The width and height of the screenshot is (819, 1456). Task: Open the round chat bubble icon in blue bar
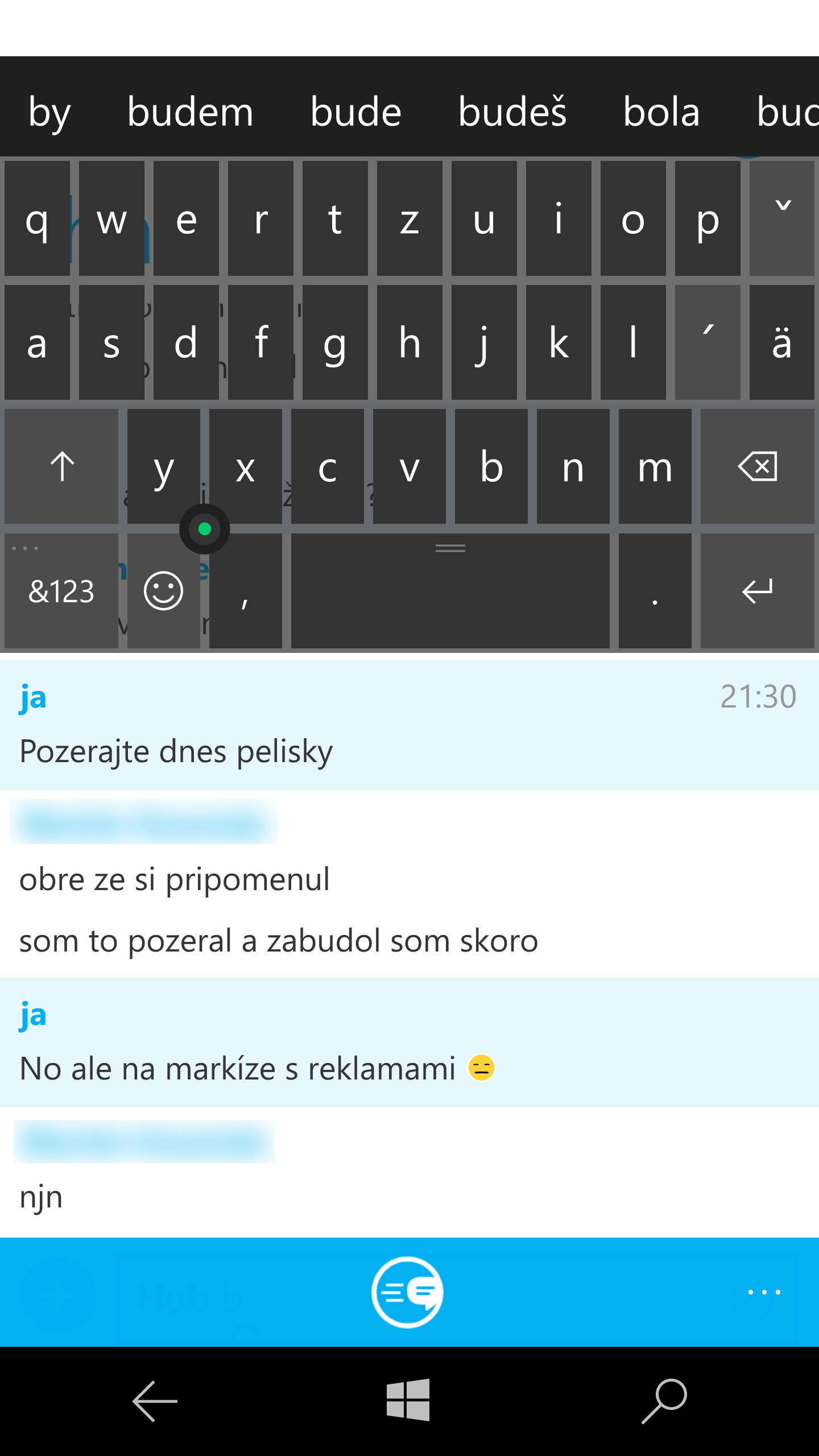click(407, 1292)
